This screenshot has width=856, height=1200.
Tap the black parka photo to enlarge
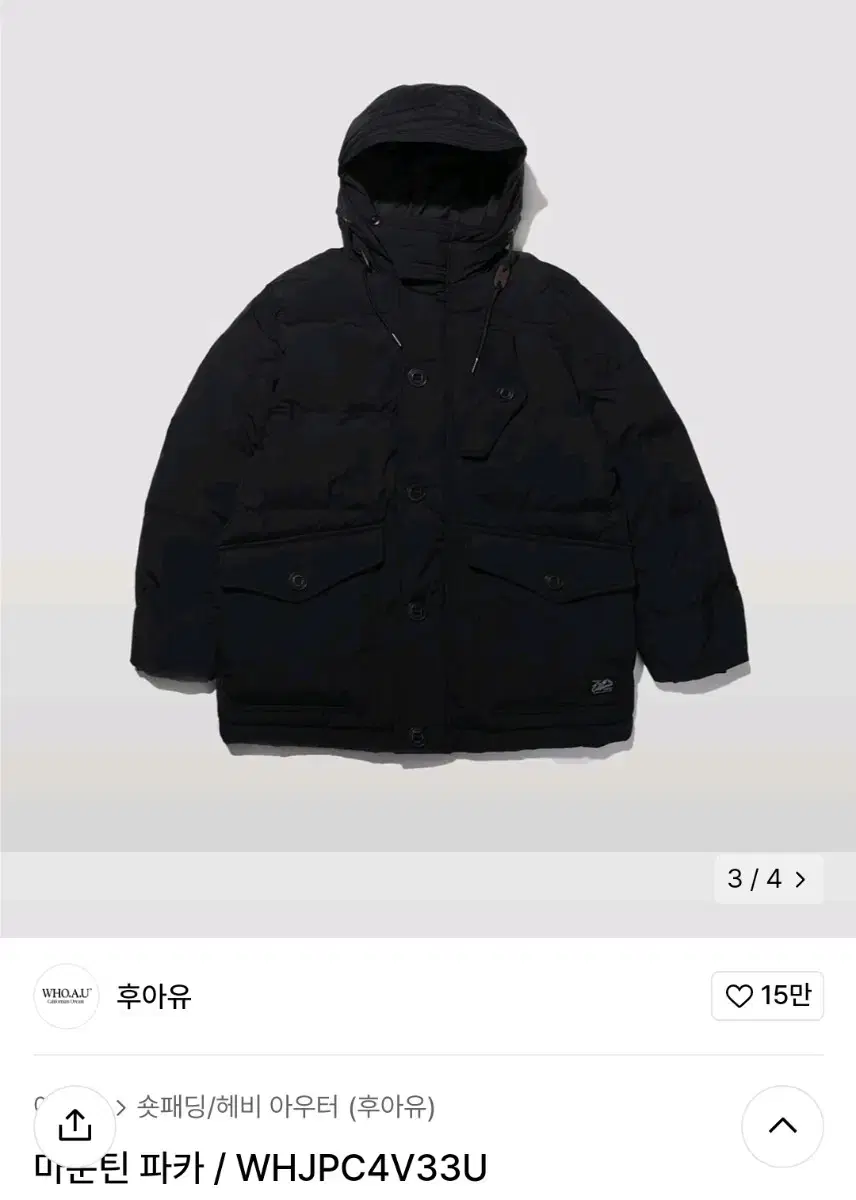pos(428,430)
